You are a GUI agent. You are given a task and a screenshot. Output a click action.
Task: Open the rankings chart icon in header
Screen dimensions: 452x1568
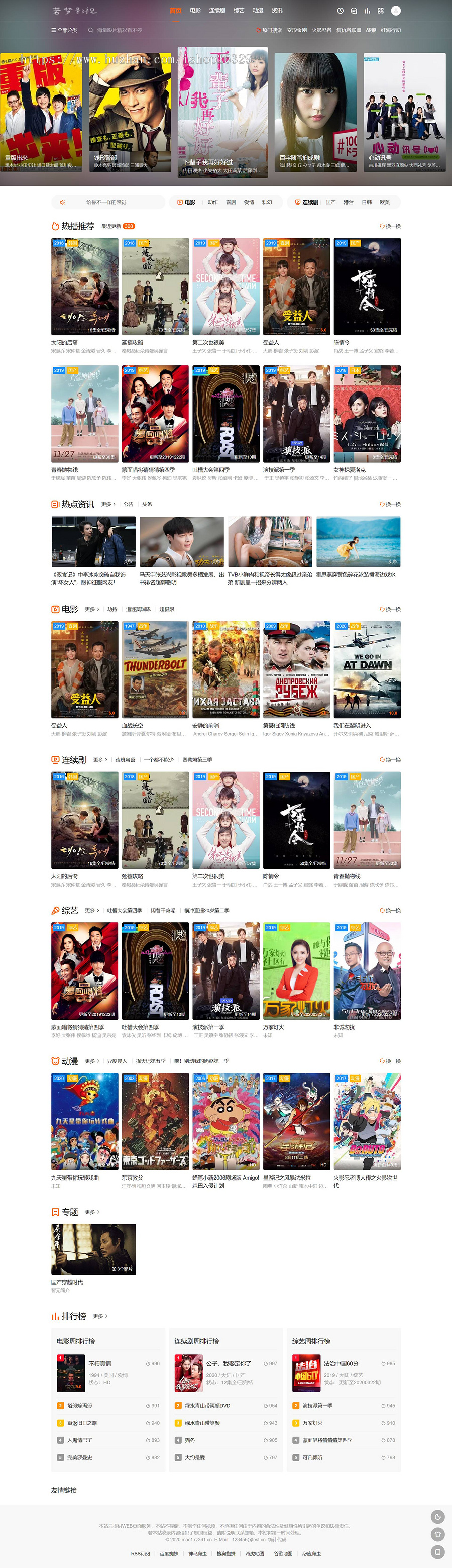367,11
